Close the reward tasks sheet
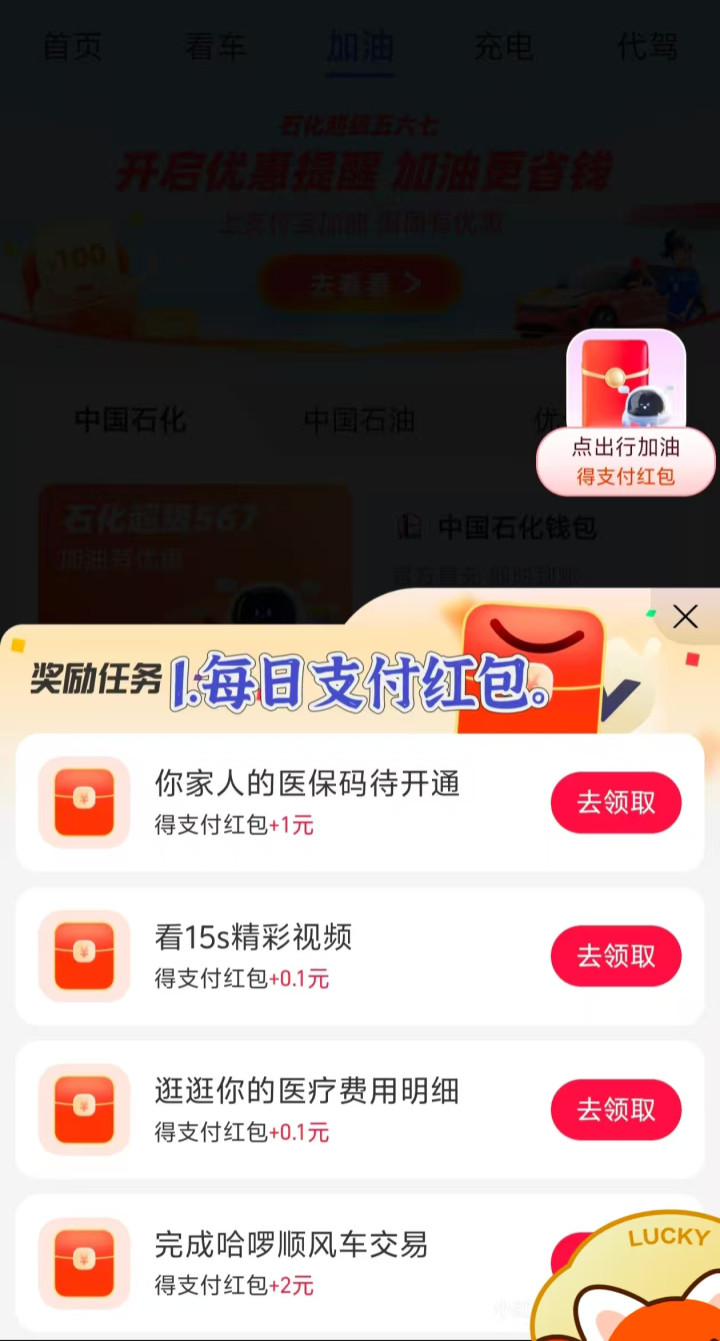Viewport: 720px width, 1341px height. 685,617
